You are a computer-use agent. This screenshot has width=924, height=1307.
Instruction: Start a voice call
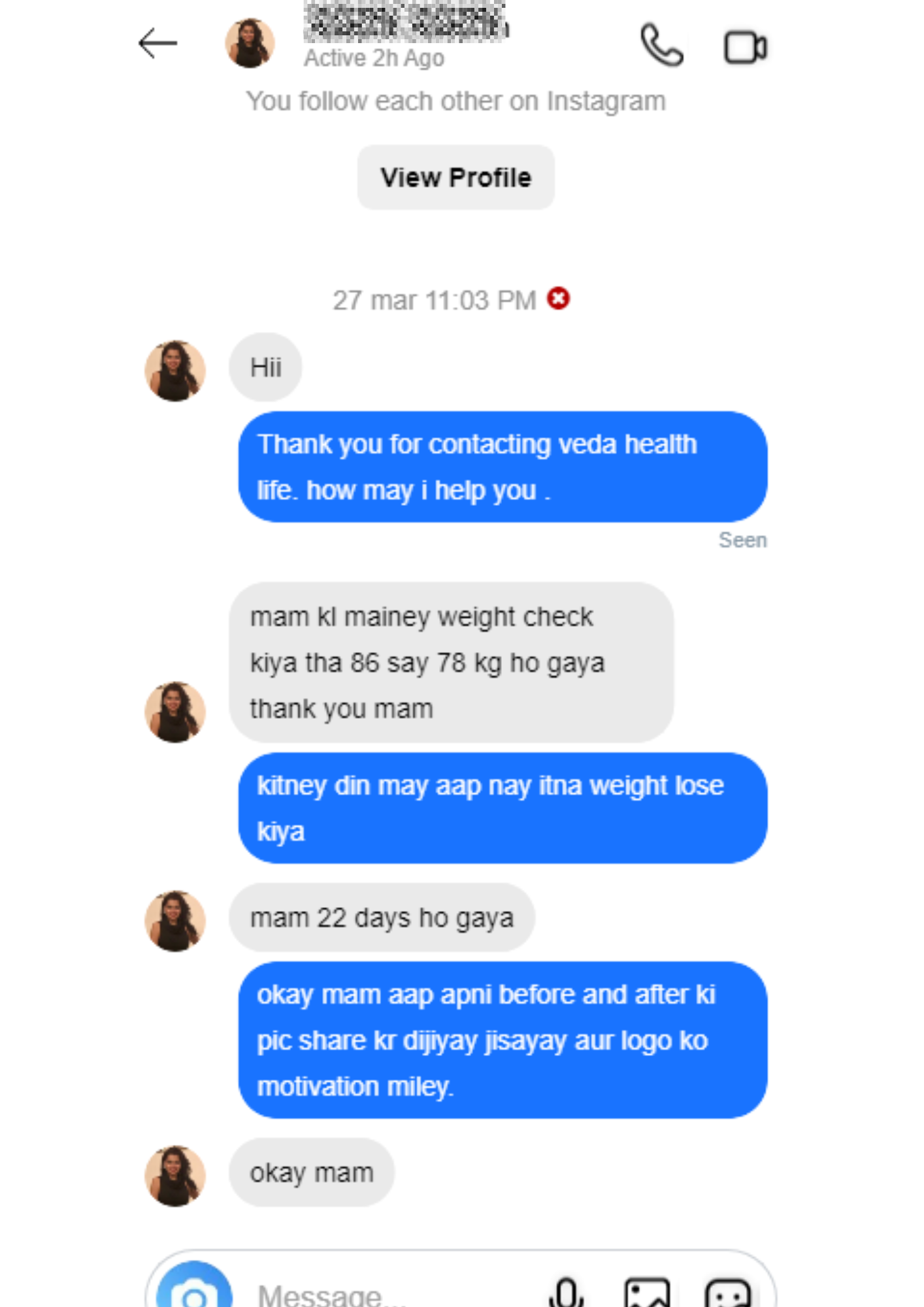[661, 45]
